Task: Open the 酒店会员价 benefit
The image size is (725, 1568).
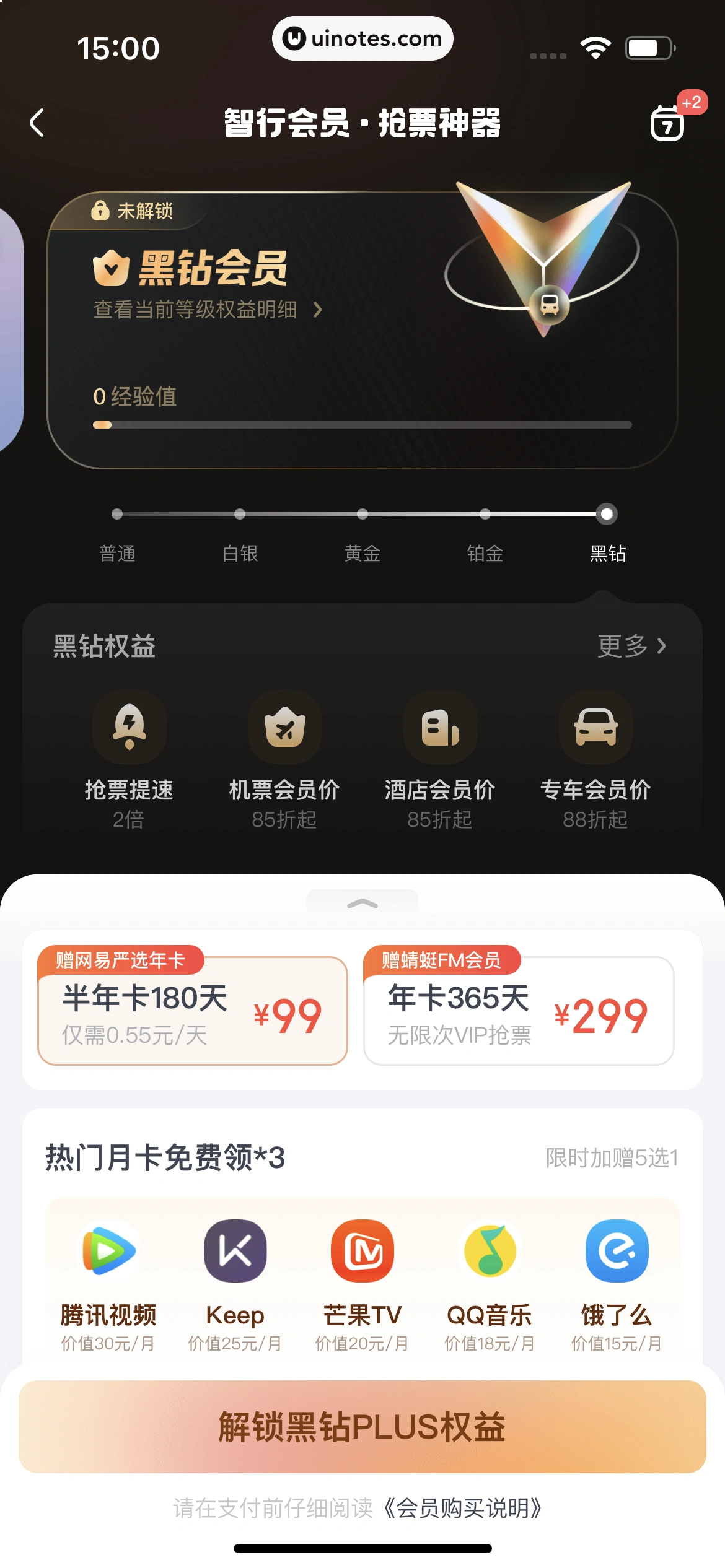Action: pyautogui.click(x=440, y=759)
